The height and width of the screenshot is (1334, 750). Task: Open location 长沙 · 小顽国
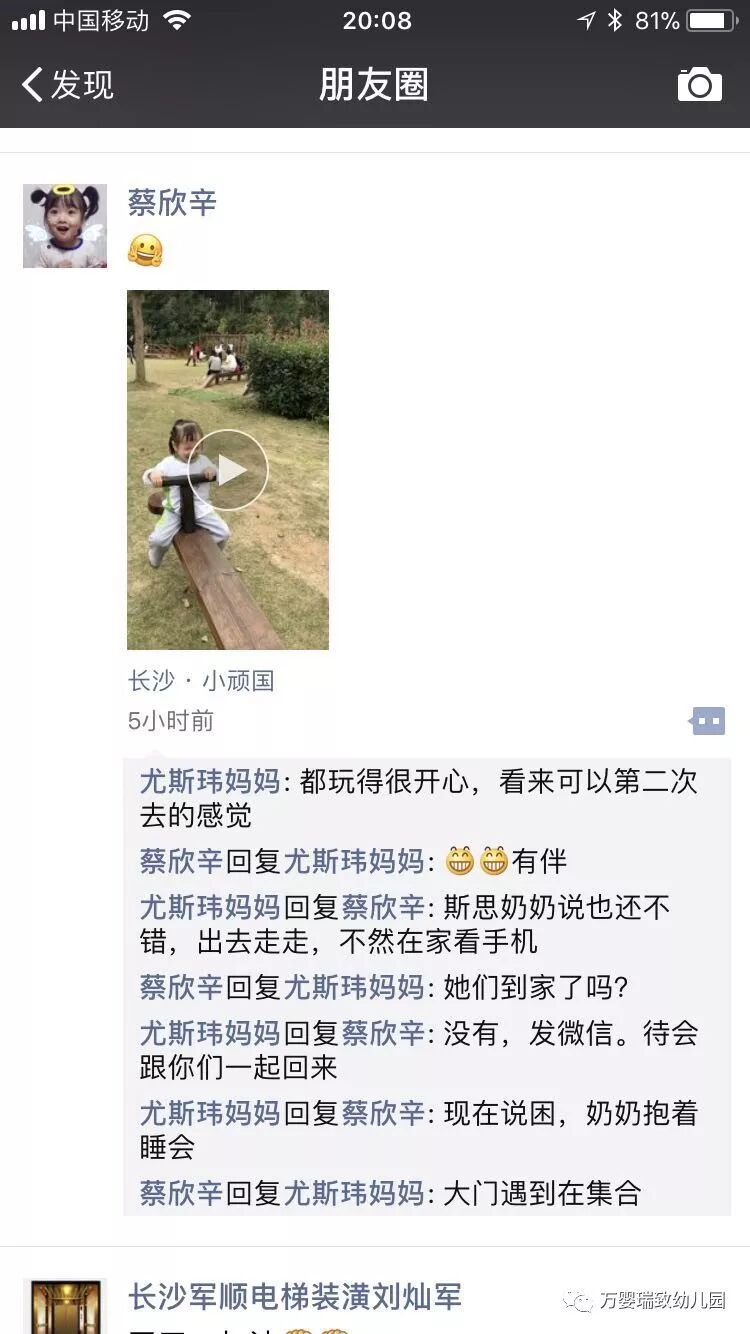(201, 681)
